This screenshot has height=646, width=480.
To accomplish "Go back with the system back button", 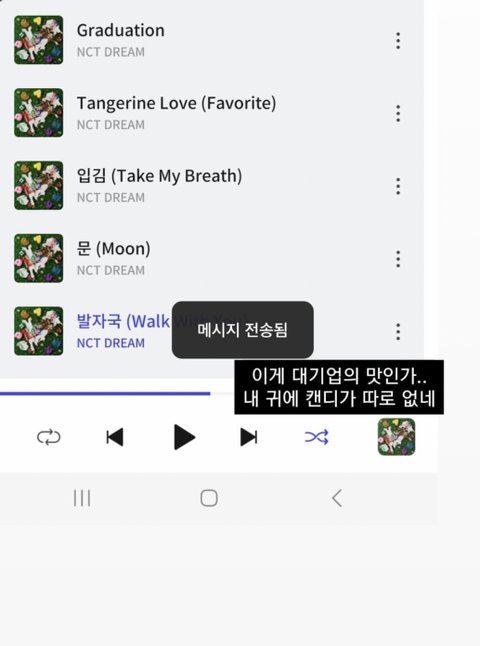I will pyautogui.click(x=337, y=498).
